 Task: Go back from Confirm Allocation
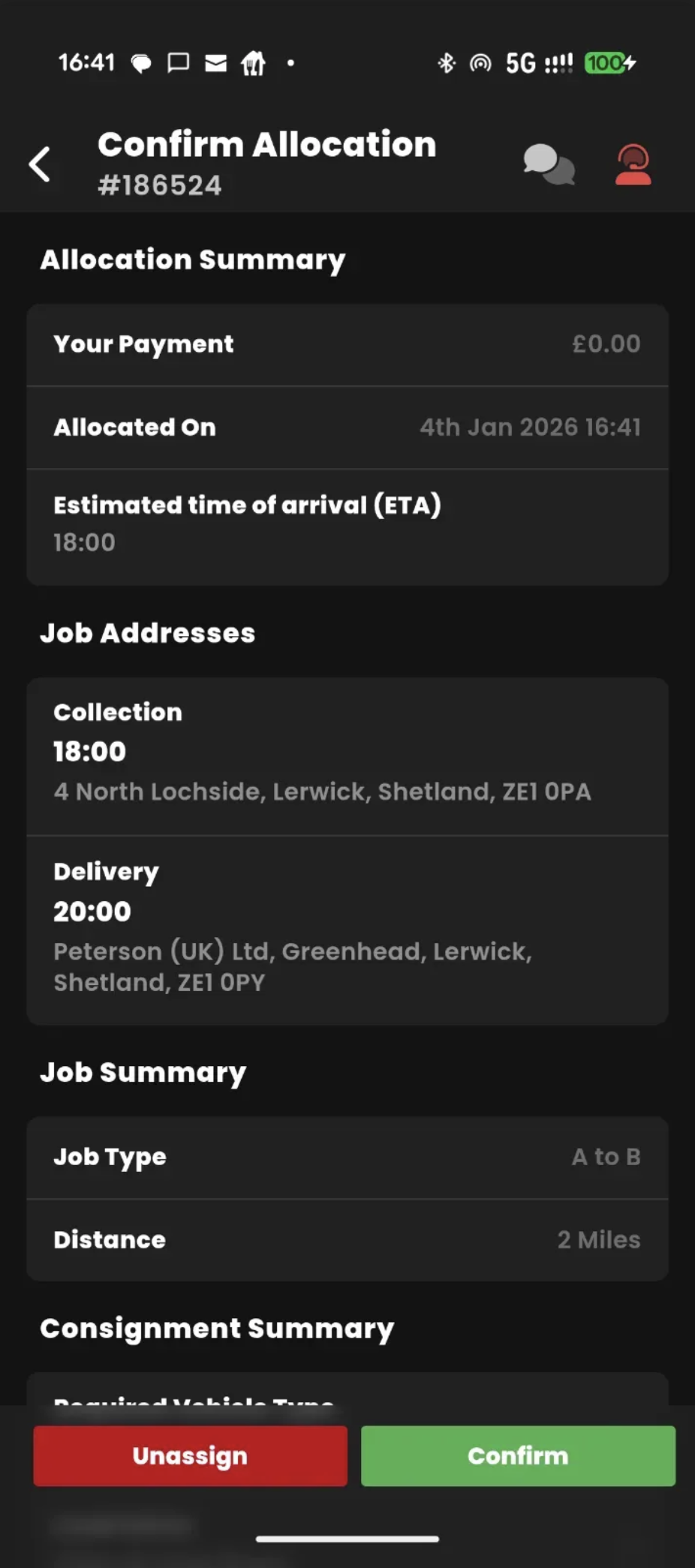coord(40,164)
